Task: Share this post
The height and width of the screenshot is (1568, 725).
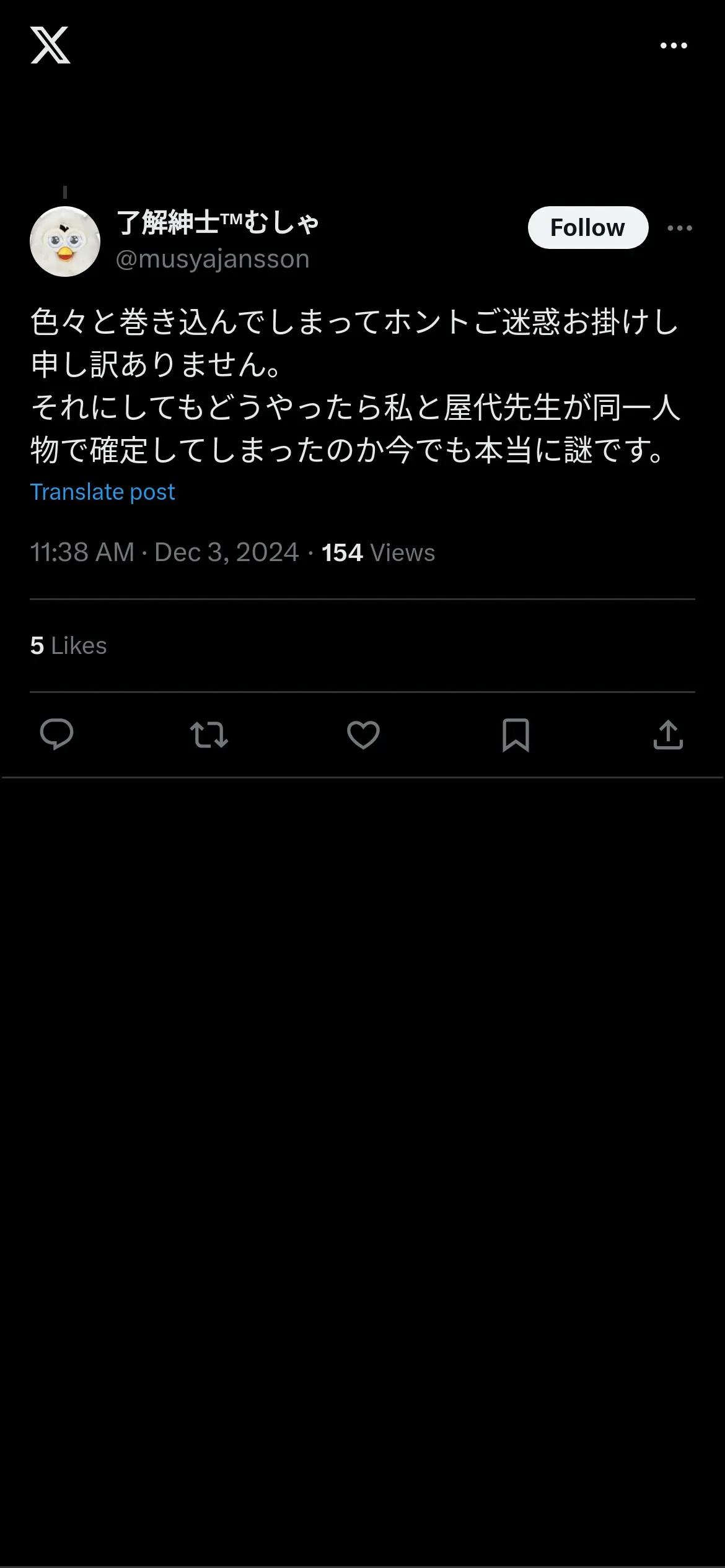Action: [668, 734]
